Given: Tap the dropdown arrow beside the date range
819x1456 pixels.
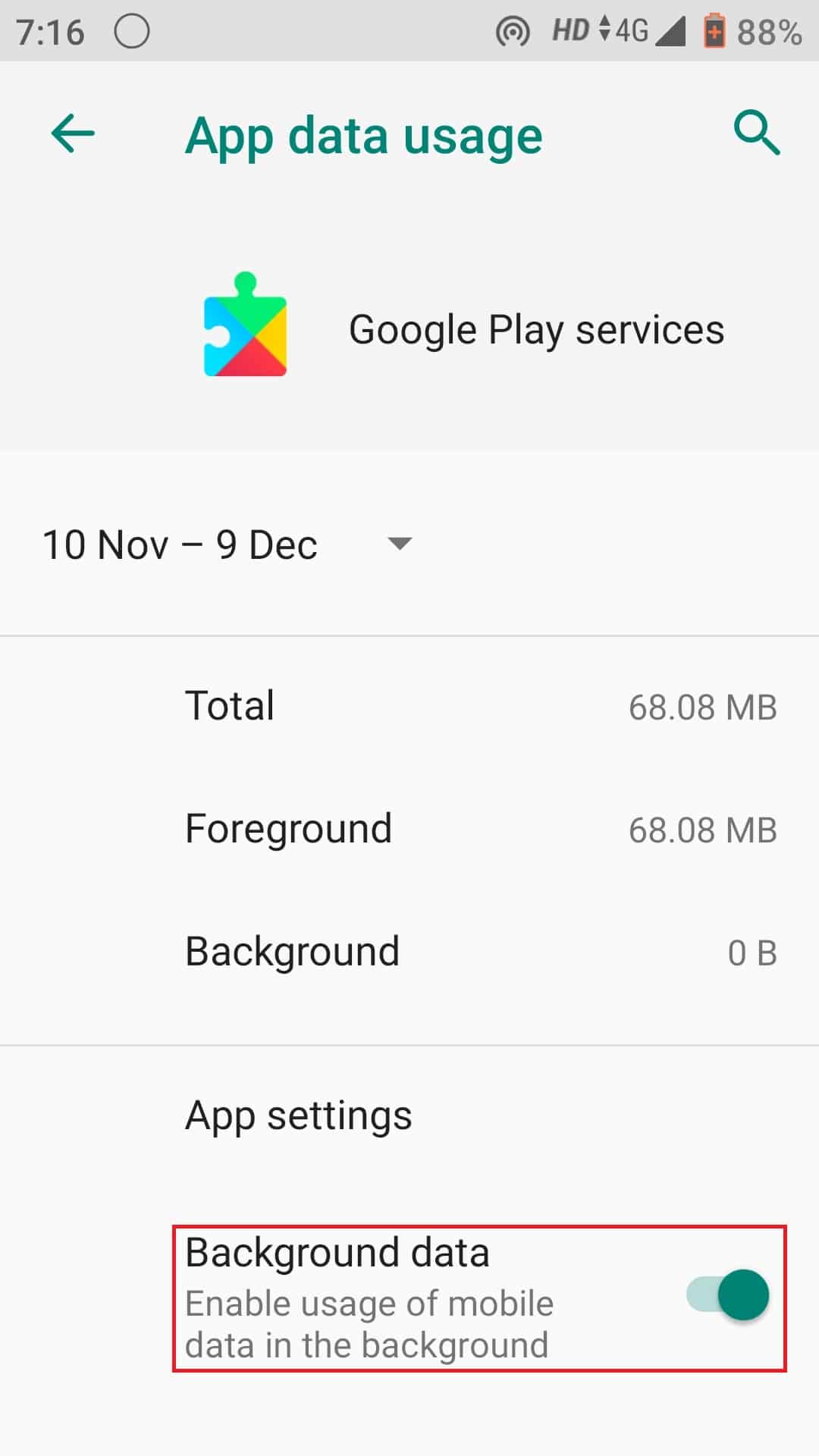Looking at the screenshot, I should pos(400,543).
